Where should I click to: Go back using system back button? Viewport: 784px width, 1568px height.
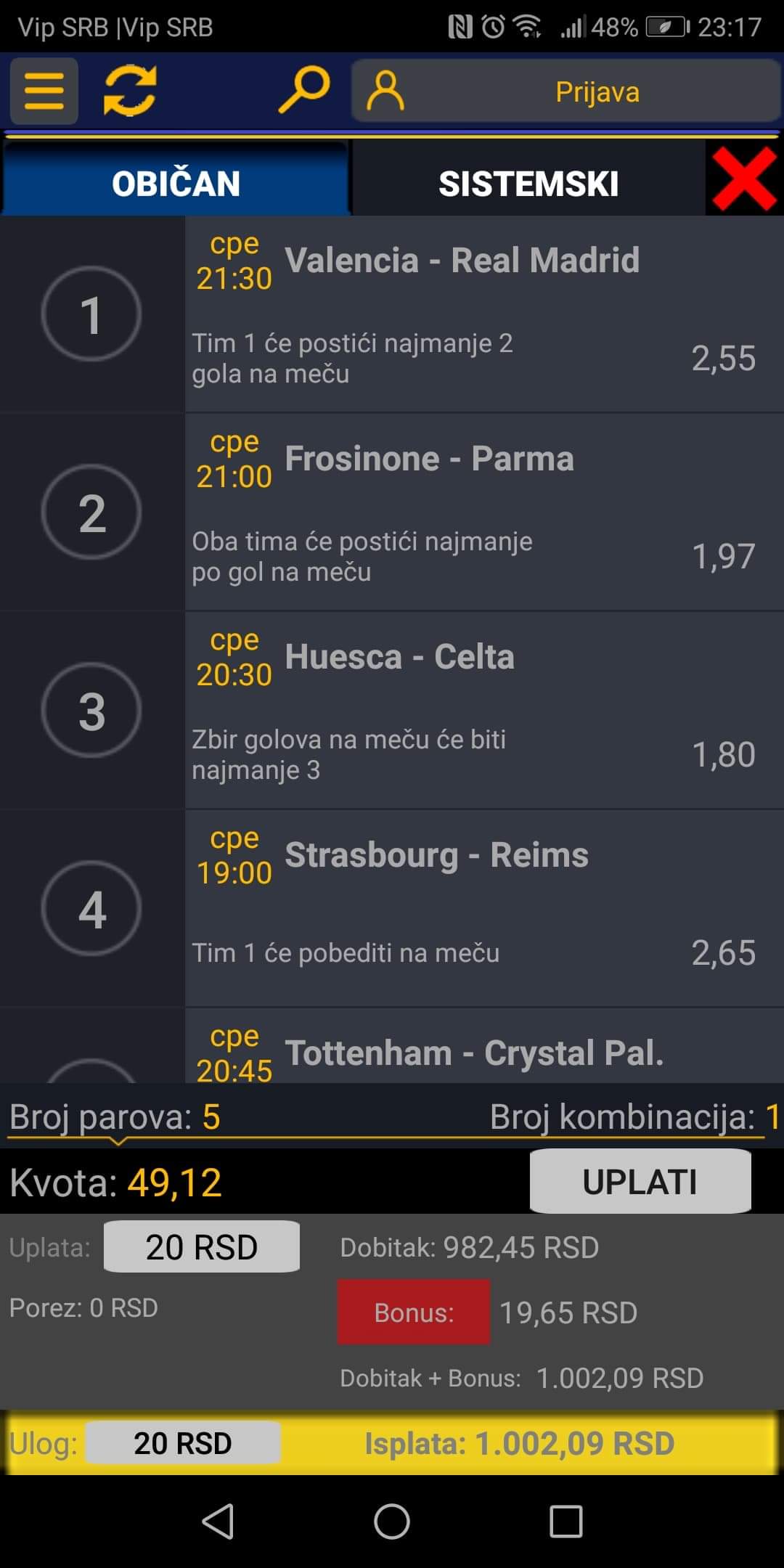pos(218,1521)
